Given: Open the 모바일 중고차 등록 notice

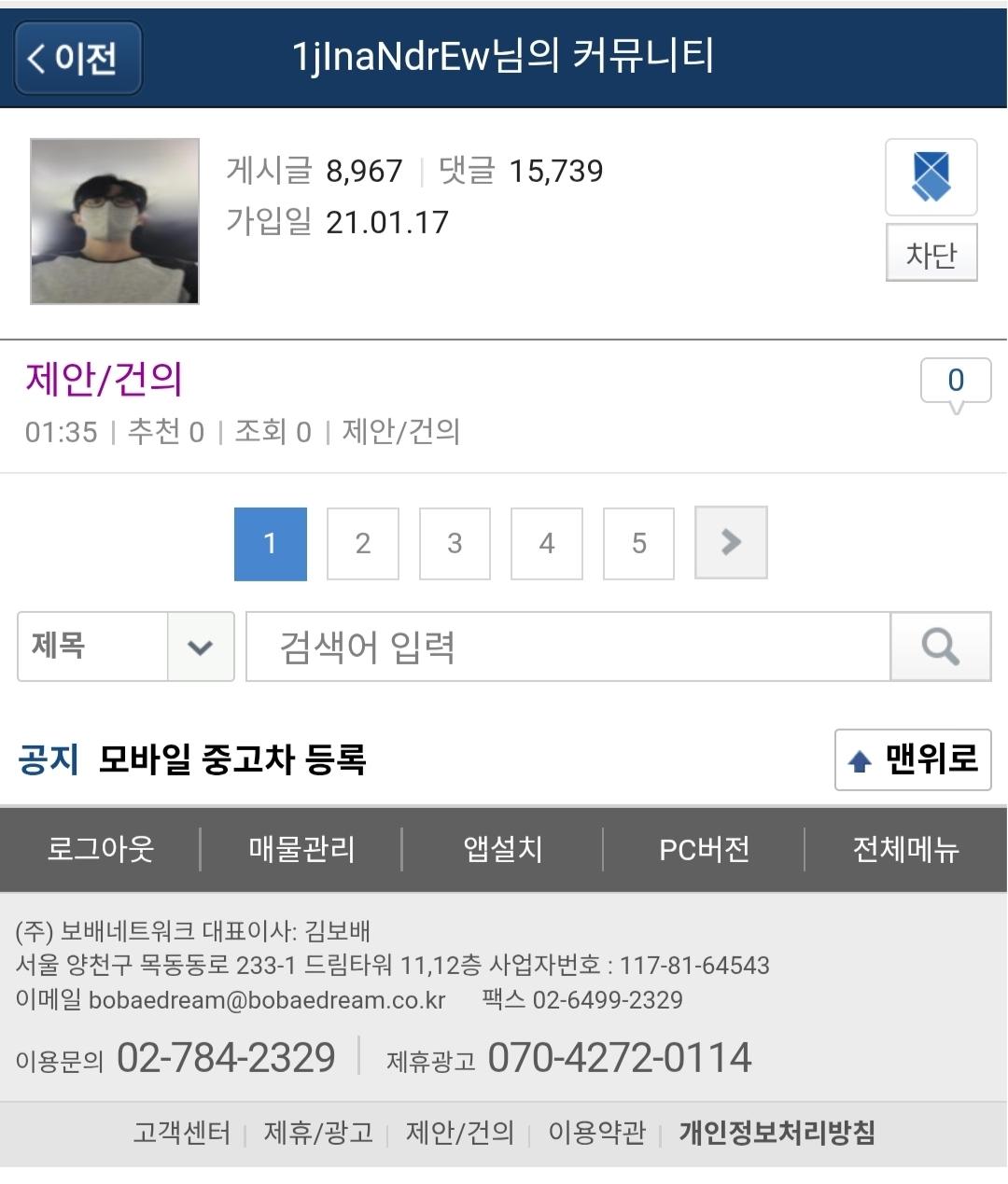Looking at the screenshot, I should (x=232, y=759).
